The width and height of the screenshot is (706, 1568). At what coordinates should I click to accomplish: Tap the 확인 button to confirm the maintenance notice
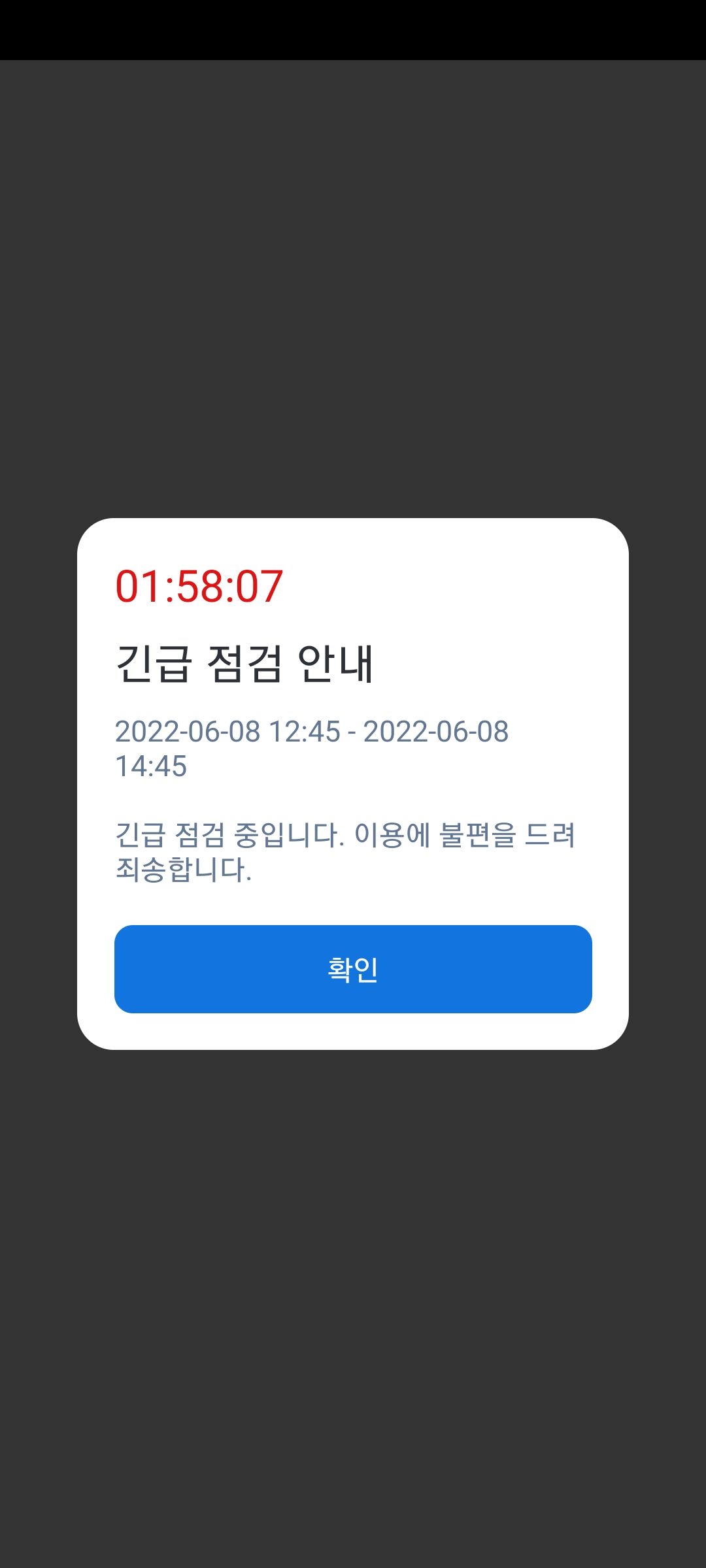[x=353, y=969]
